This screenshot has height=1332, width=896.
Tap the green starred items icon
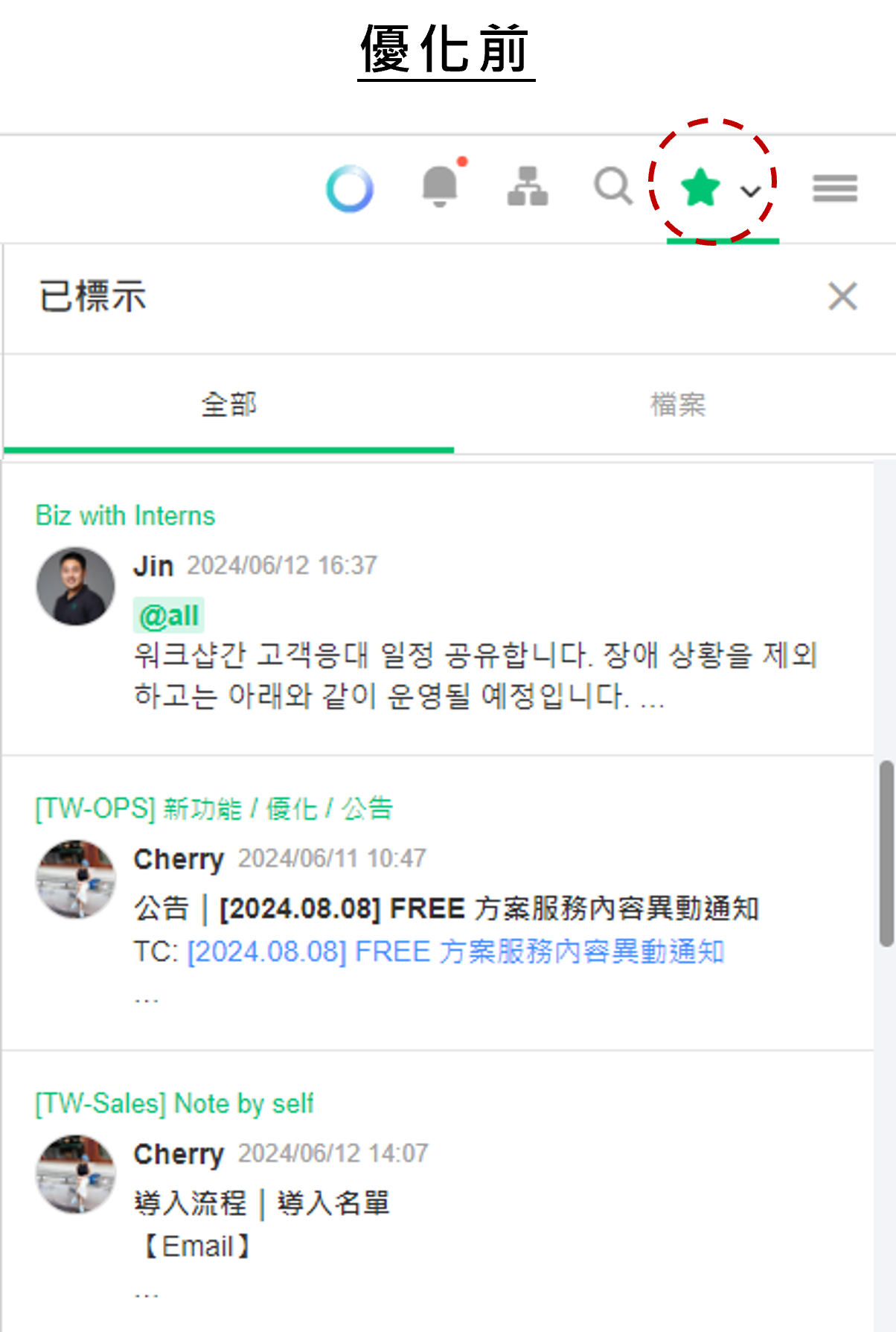pyautogui.click(x=700, y=188)
